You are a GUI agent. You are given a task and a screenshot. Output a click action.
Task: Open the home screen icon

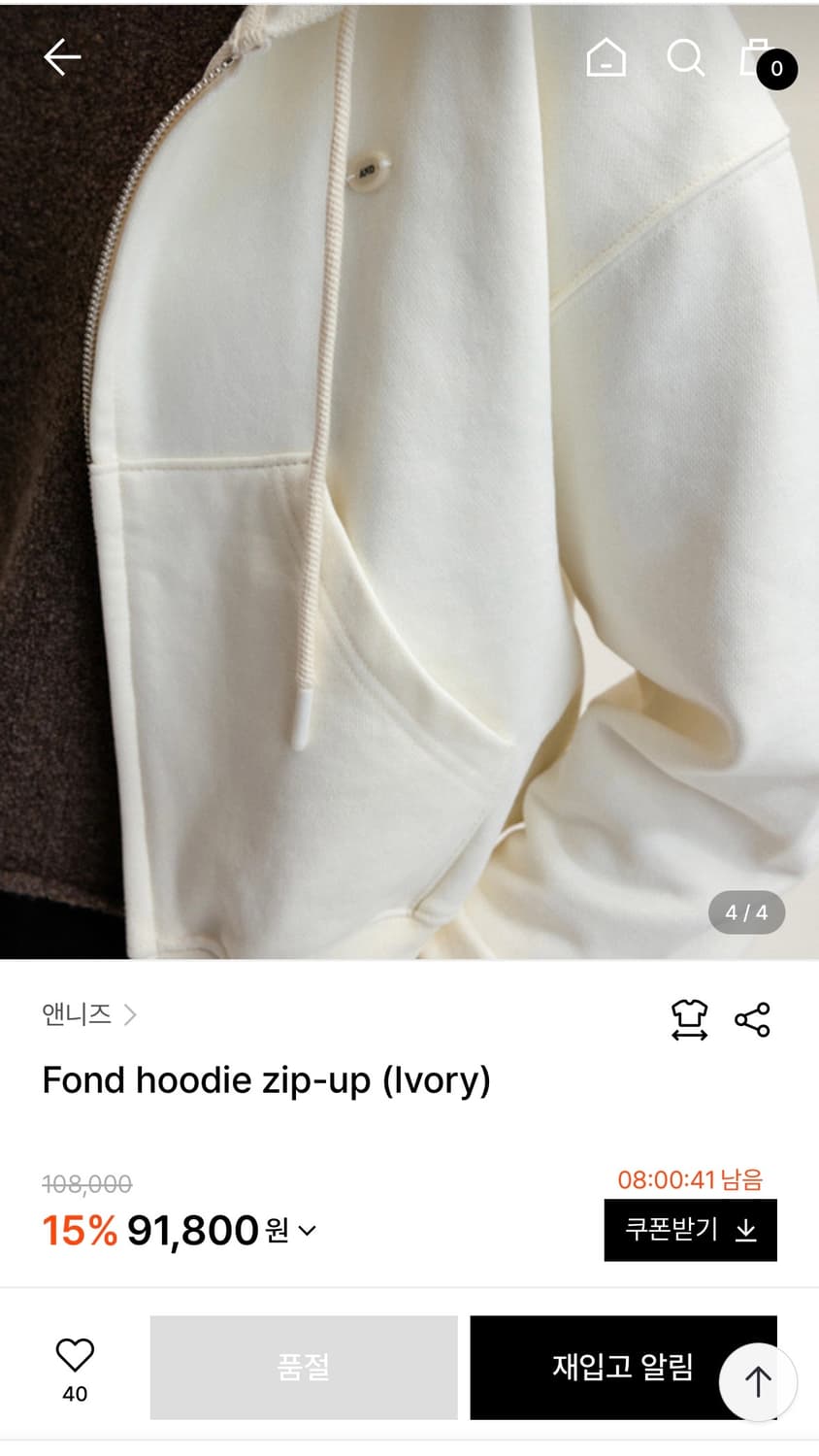click(606, 56)
